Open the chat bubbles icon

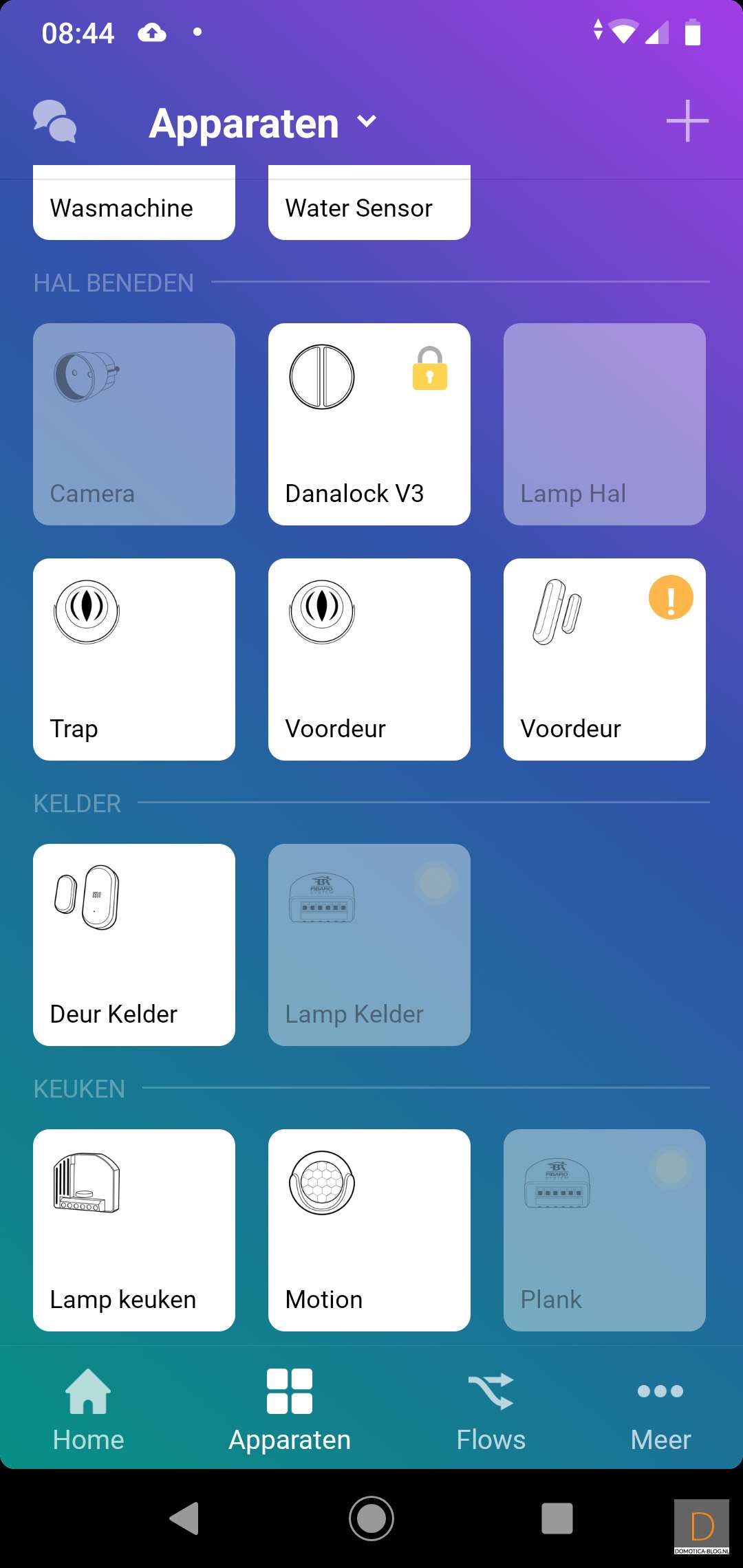point(55,122)
